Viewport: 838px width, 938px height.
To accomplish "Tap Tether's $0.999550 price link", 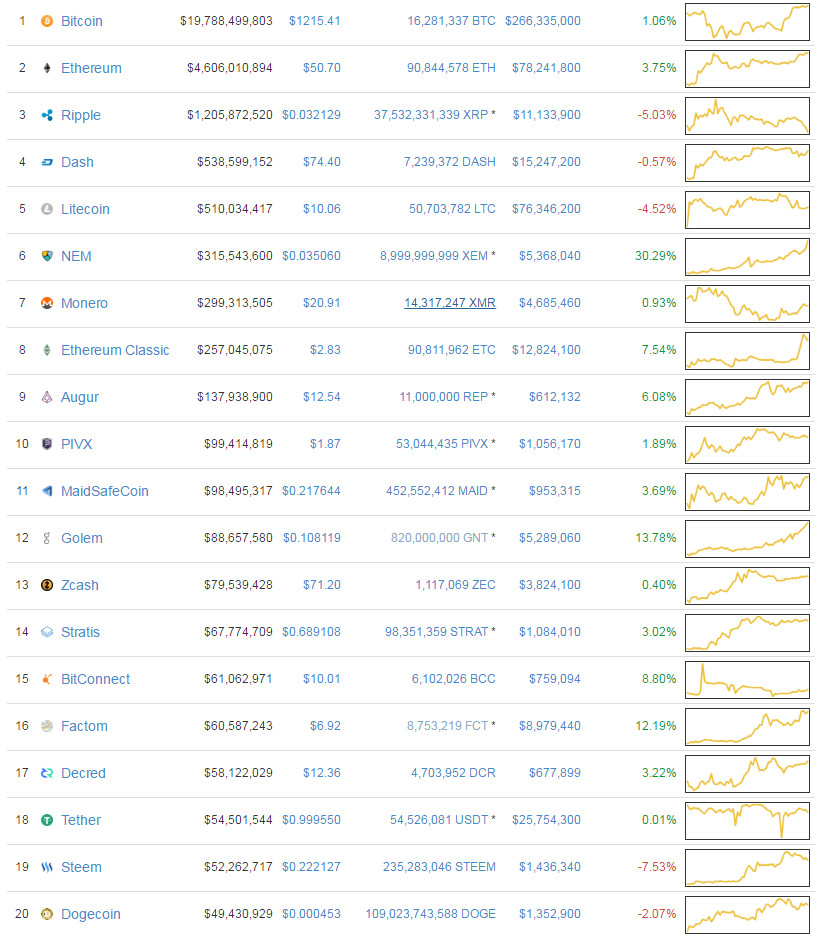I will click(311, 820).
